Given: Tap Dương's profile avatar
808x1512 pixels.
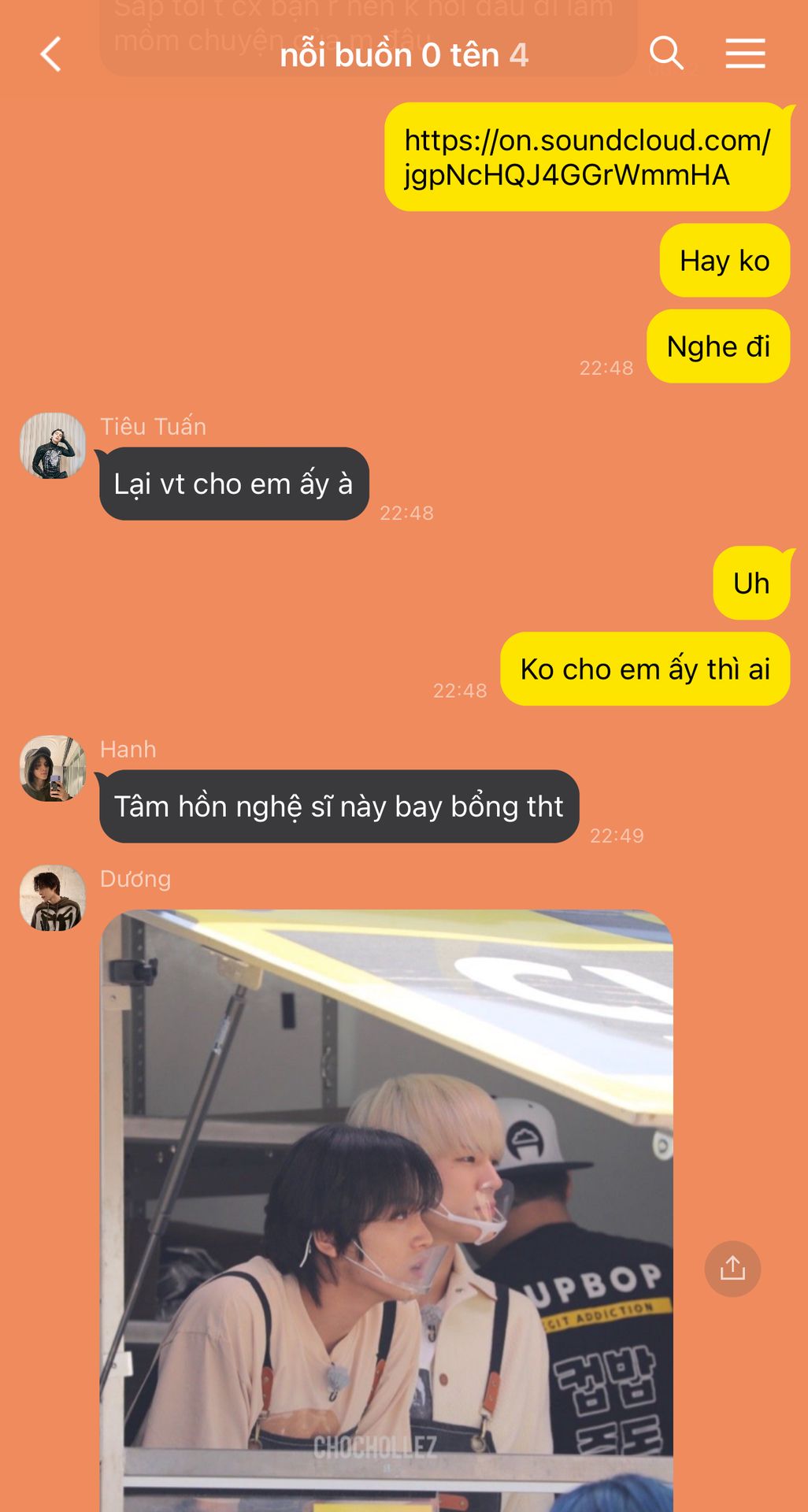Looking at the screenshot, I should pyautogui.click(x=53, y=898).
